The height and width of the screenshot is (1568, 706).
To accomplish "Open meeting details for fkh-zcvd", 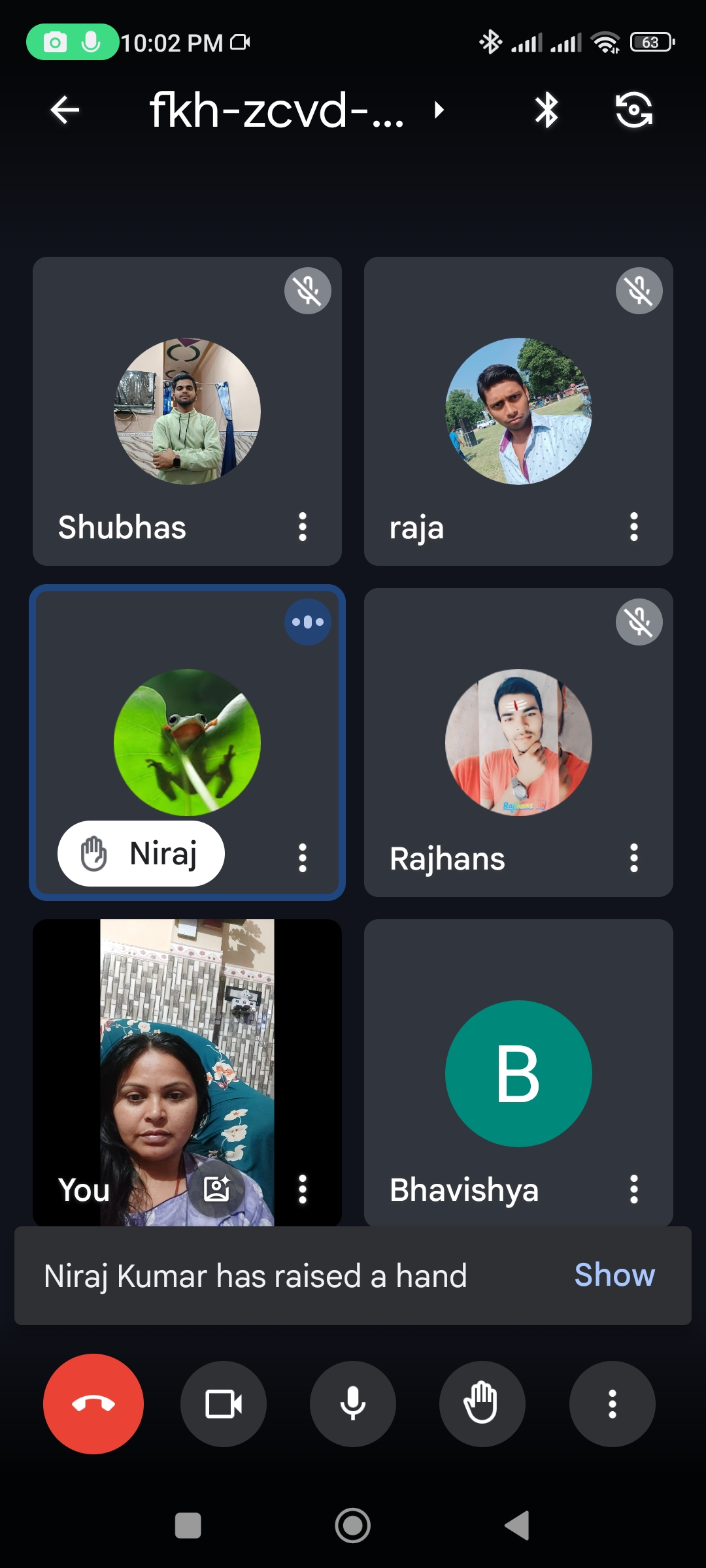I will (x=297, y=110).
